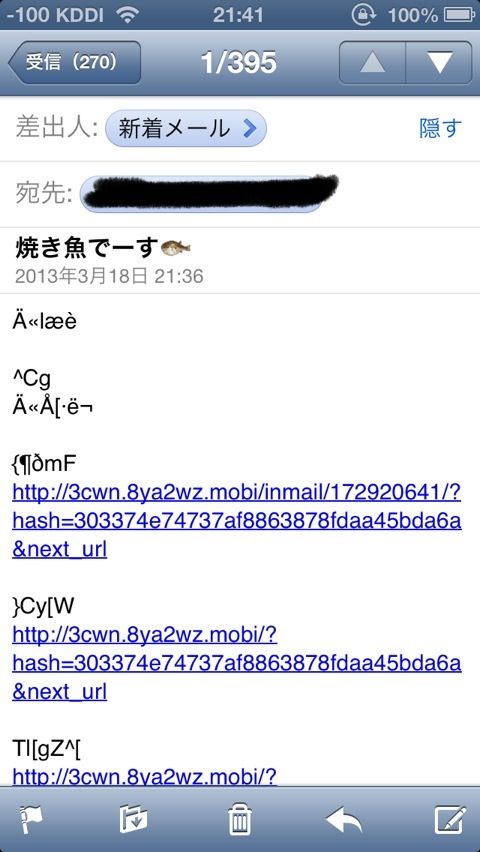Tap 隠す to hide details

click(x=440, y=129)
